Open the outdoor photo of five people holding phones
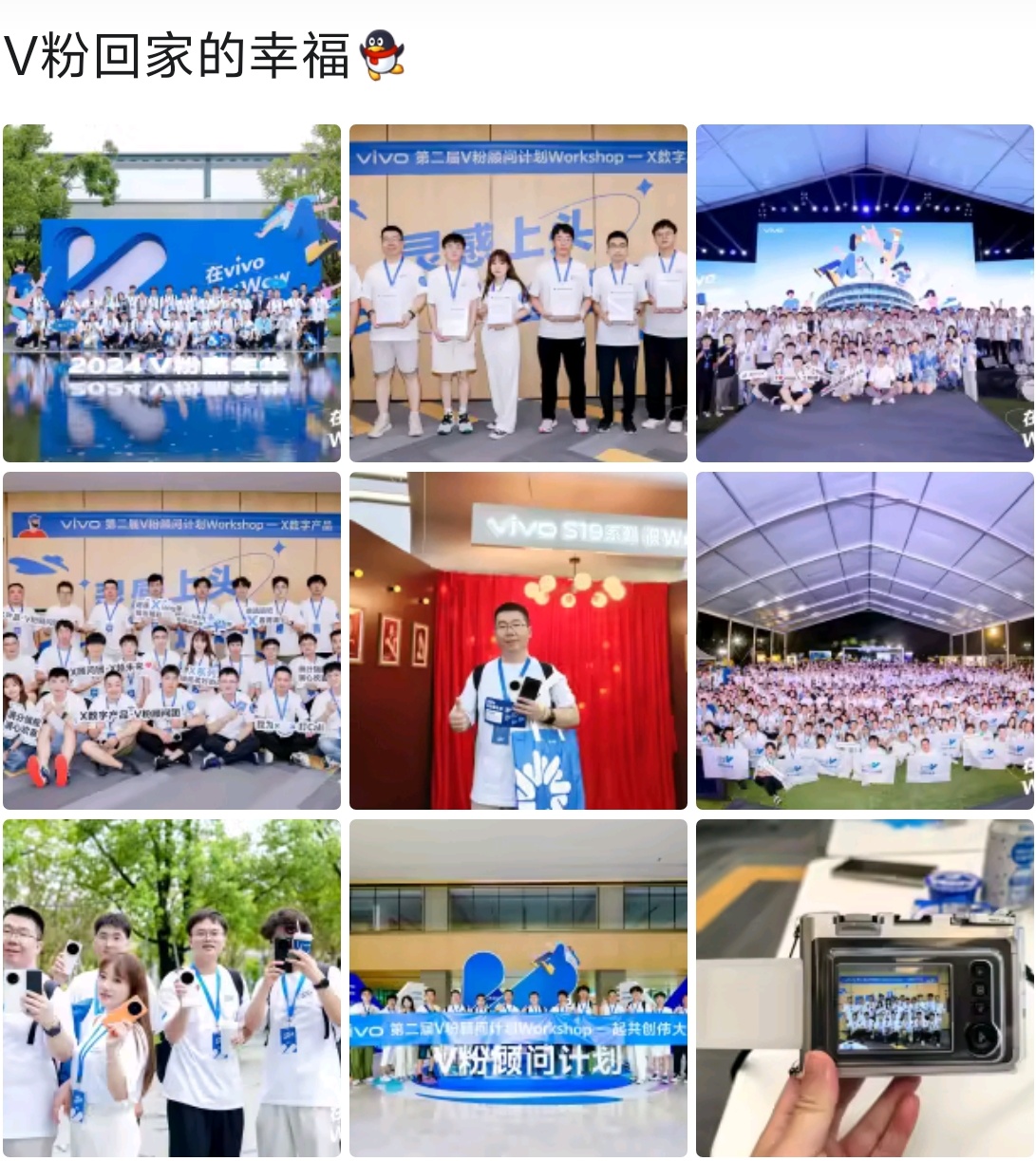The height and width of the screenshot is (1161, 1036). pyautogui.click(x=171, y=987)
